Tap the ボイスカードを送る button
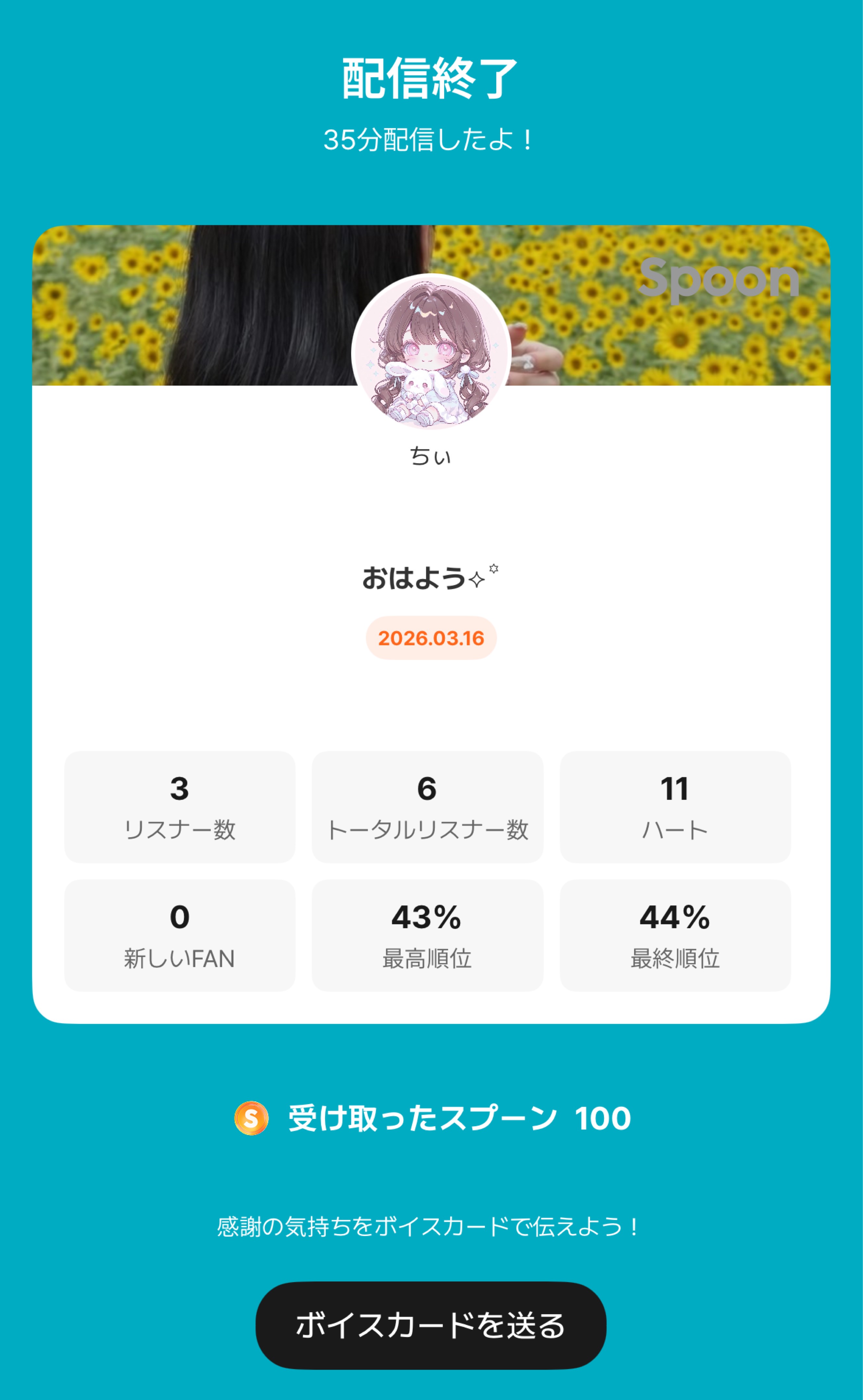The height and width of the screenshot is (1400, 863). (x=431, y=1325)
